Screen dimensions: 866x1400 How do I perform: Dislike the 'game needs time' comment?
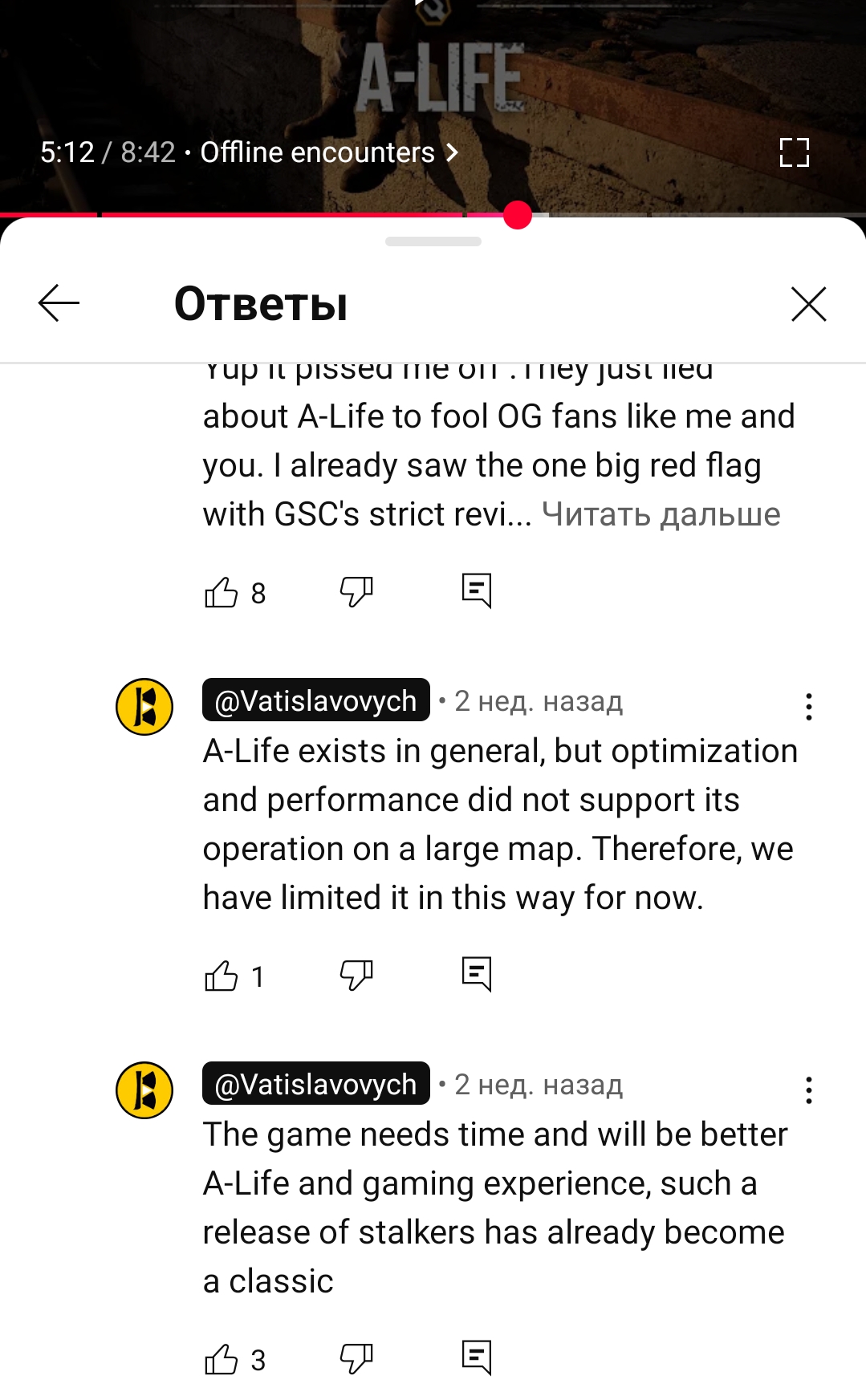click(x=356, y=1359)
